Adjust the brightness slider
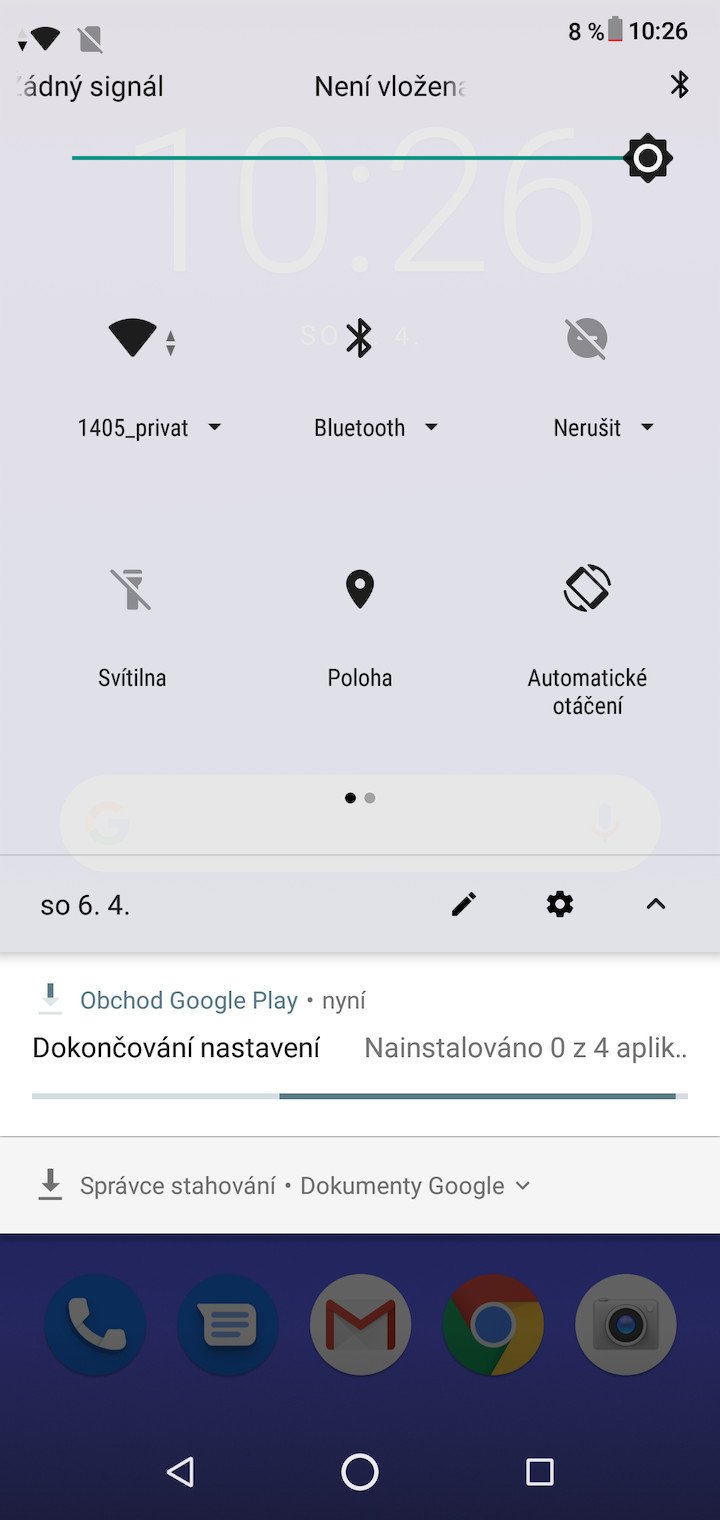Screen dimensions: 720x1520 coord(372,158)
